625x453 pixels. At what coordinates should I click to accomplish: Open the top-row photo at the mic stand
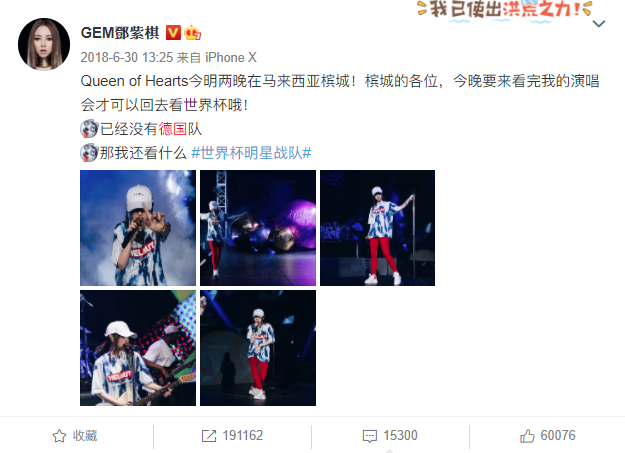coord(377,228)
